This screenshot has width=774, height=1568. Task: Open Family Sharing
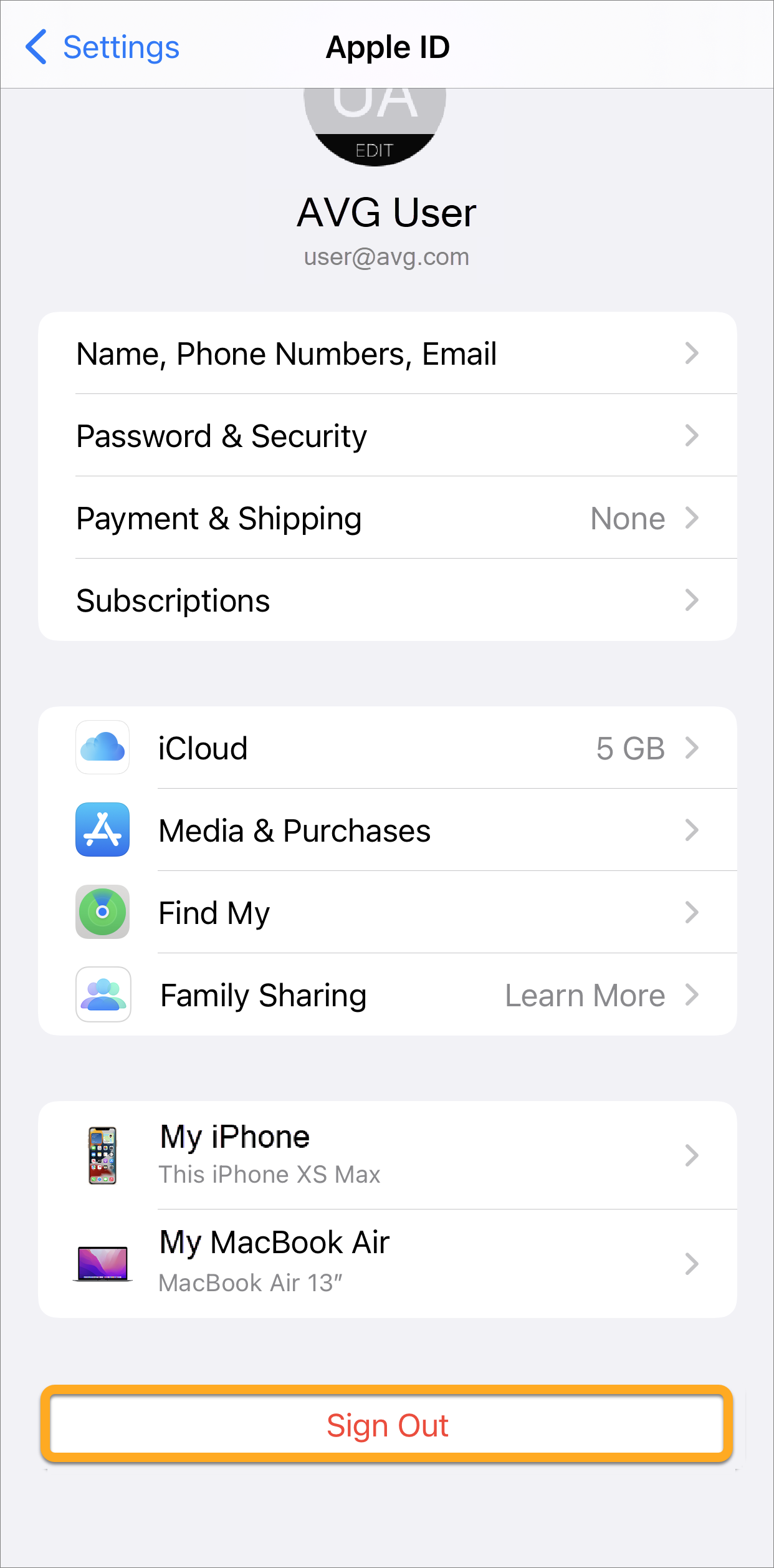pyautogui.click(x=386, y=994)
